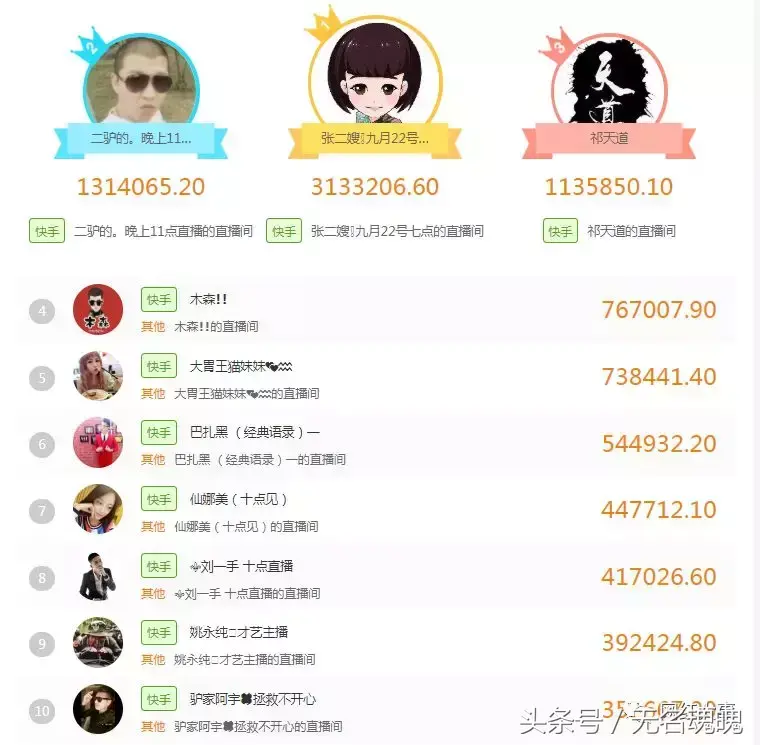Open the 木森!! ranking row
The height and width of the screenshot is (745, 760).
click(380, 311)
